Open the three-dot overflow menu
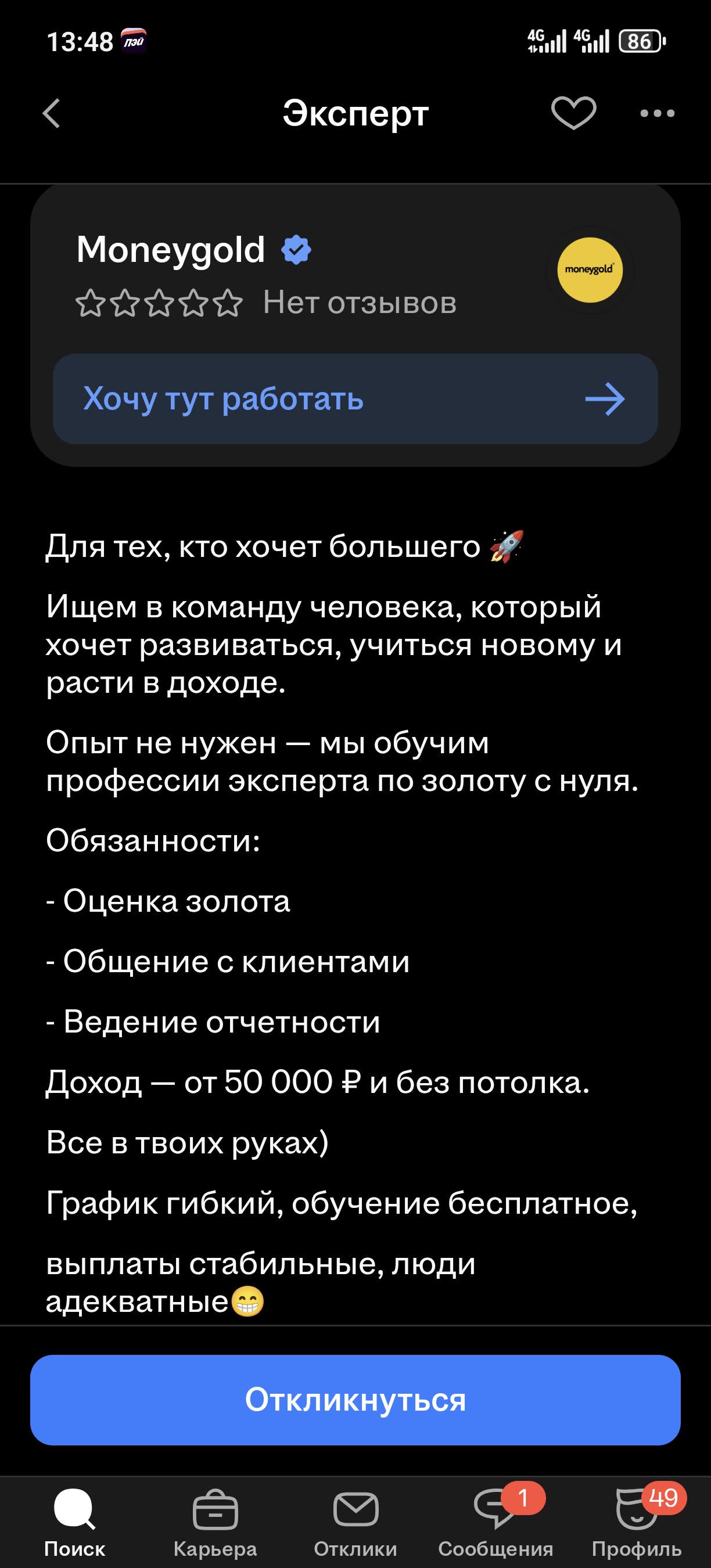The height and width of the screenshot is (1568, 711). 658,113
